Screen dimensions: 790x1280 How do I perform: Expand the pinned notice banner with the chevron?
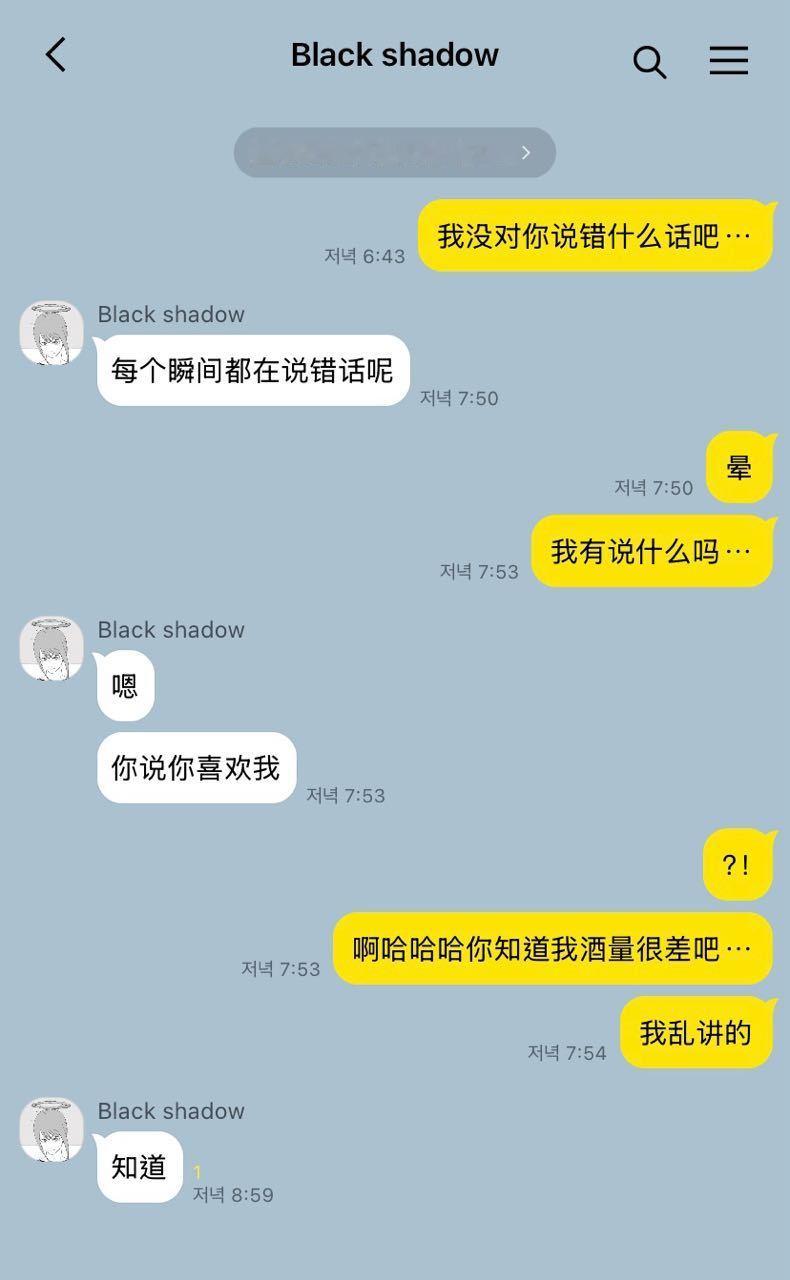tap(526, 152)
